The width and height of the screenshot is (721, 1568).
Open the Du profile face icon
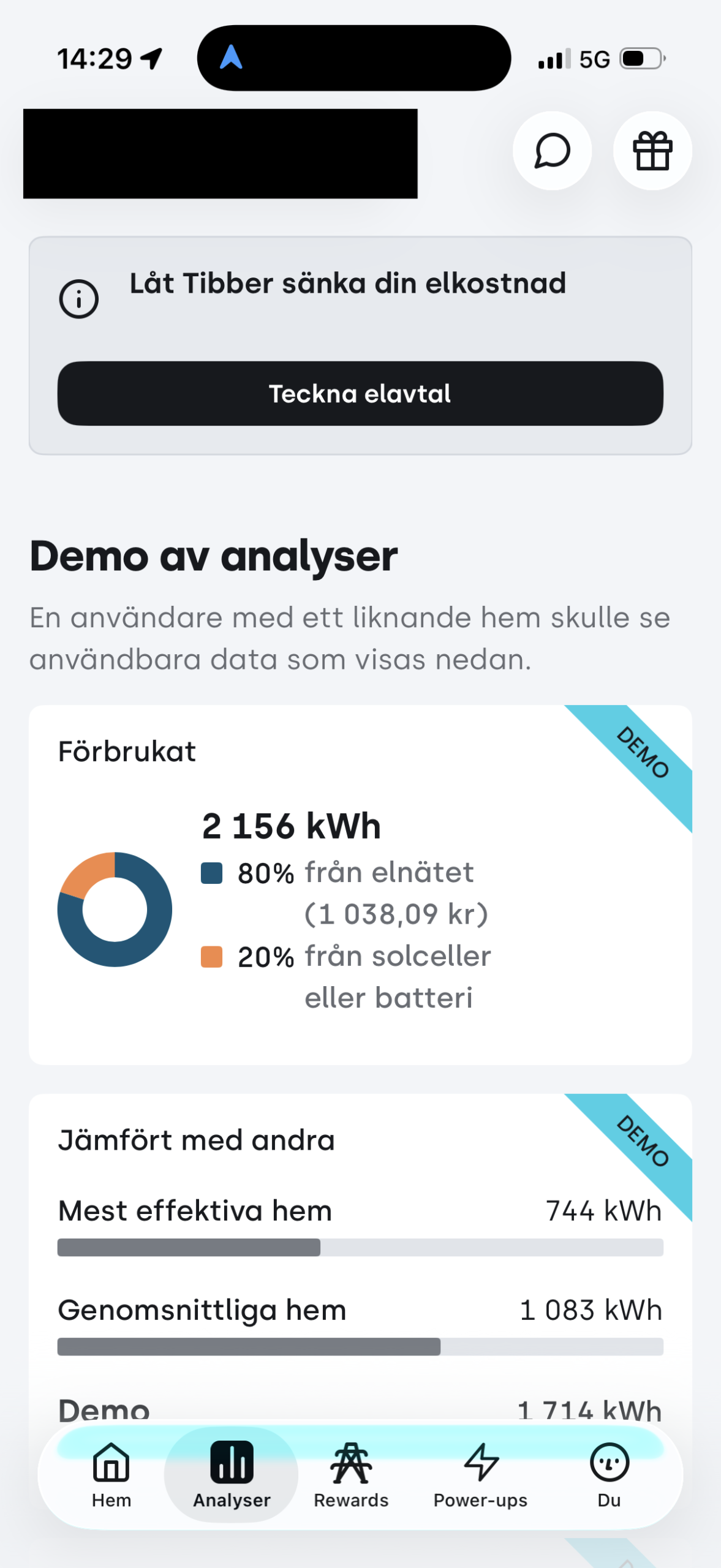(609, 1463)
